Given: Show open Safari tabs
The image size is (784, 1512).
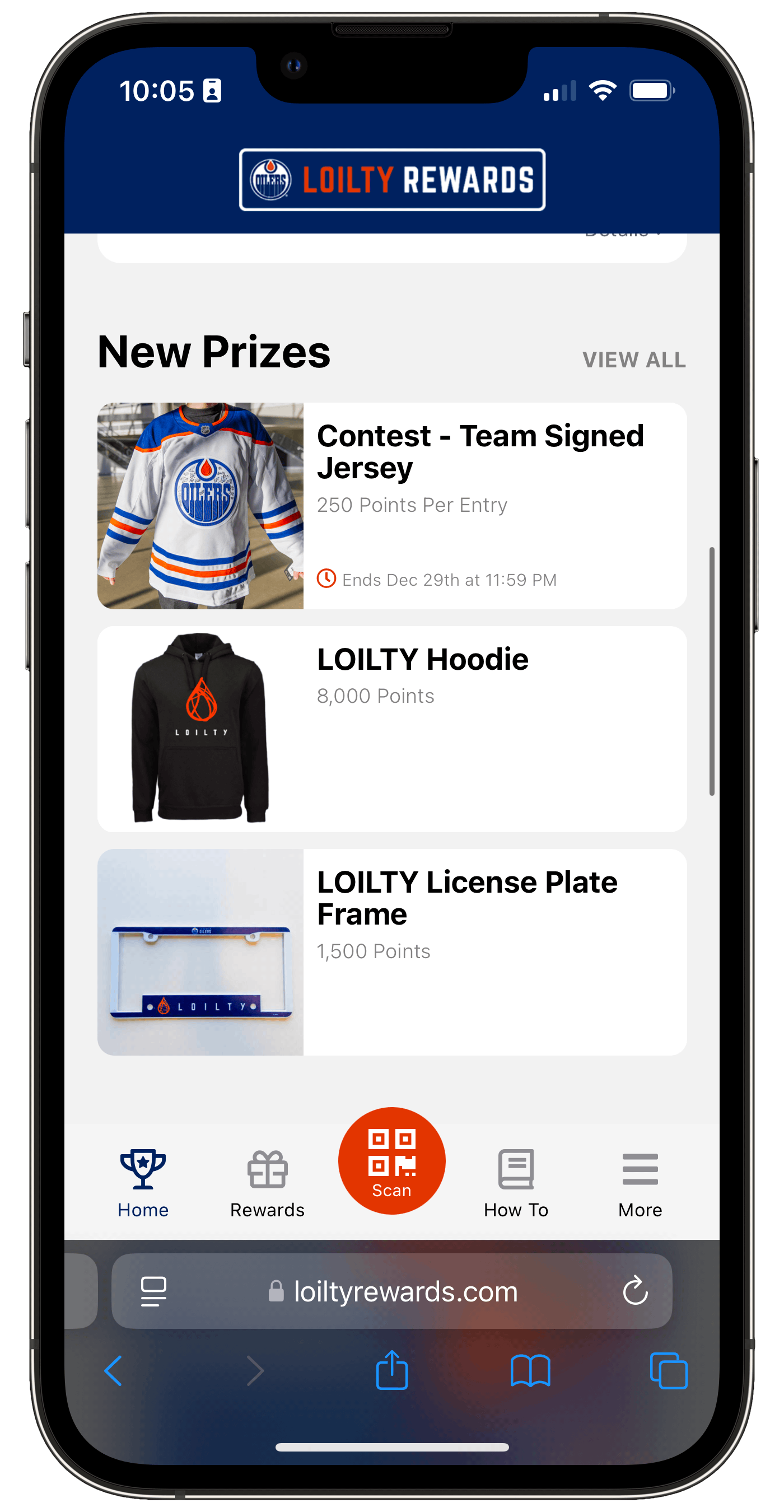Looking at the screenshot, I should click(669, 1371).
